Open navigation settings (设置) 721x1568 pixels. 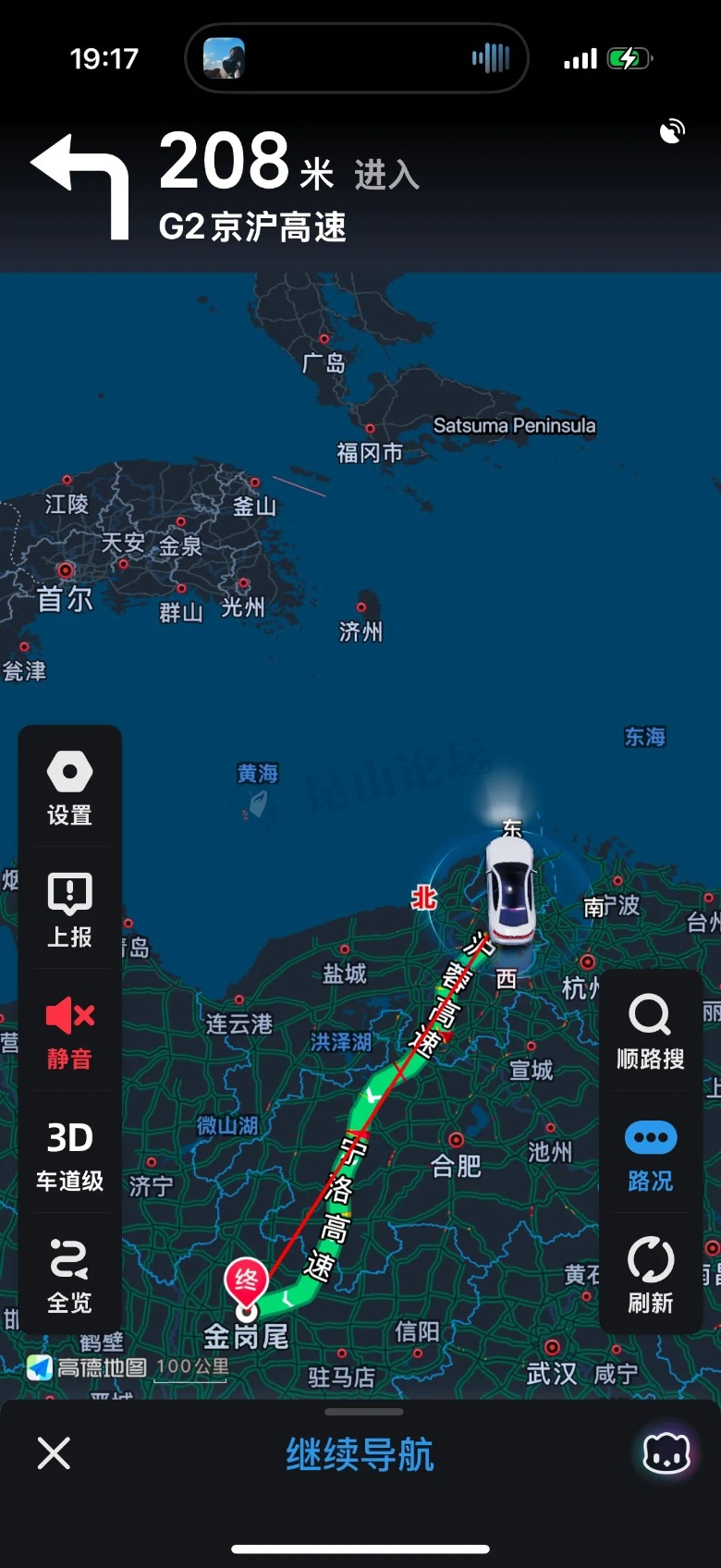coord(69,788)
